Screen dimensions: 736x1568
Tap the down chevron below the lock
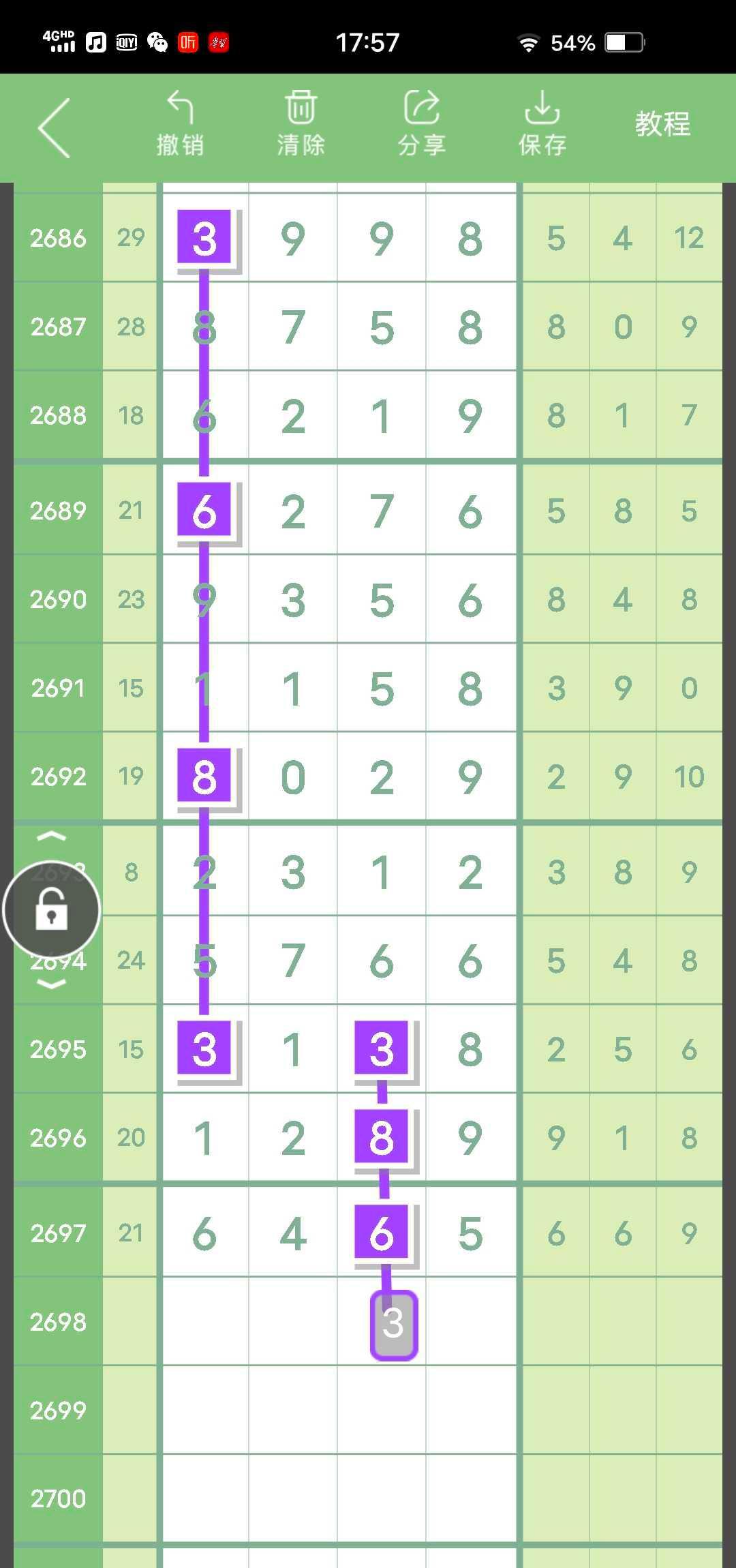click(x=52, y=984)
